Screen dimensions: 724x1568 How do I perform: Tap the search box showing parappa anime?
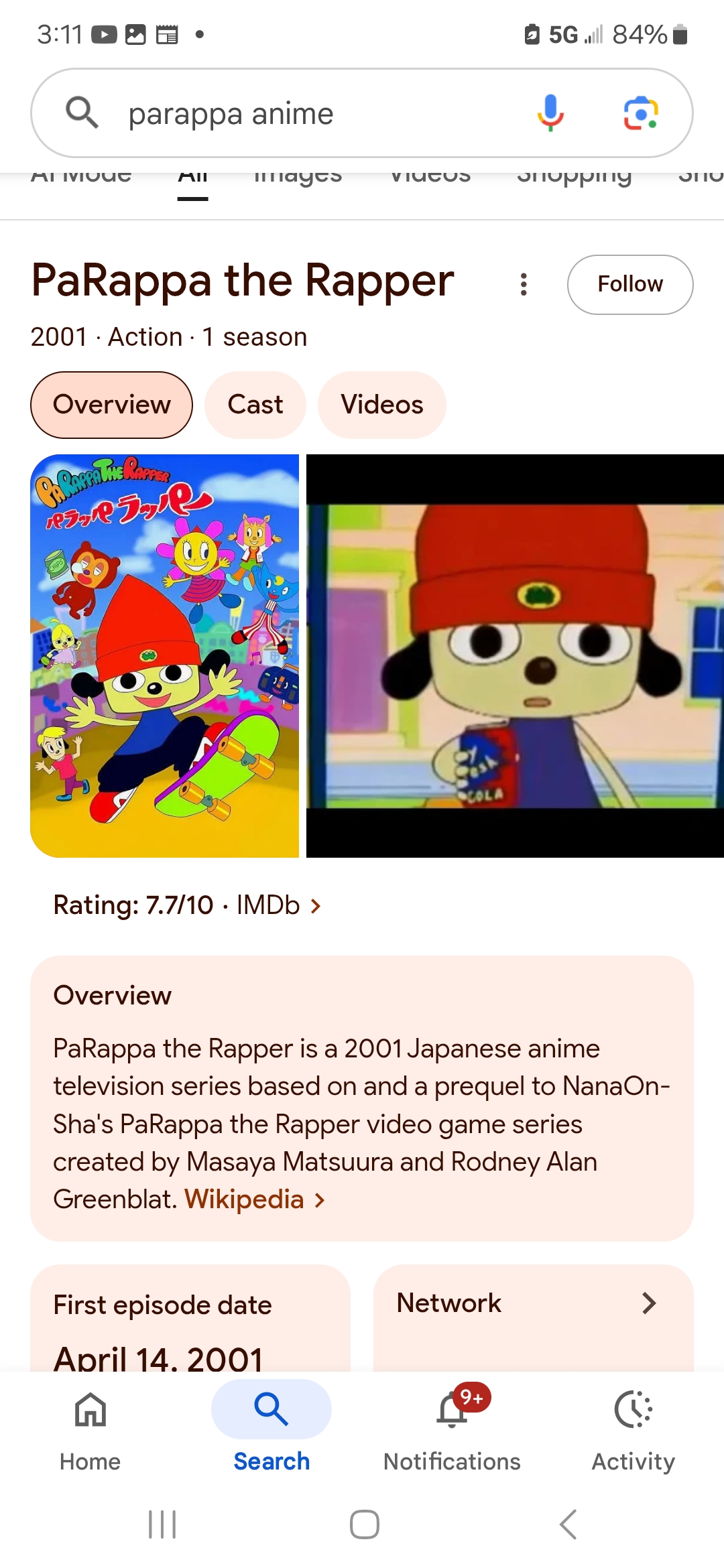(x=362, y=113)
